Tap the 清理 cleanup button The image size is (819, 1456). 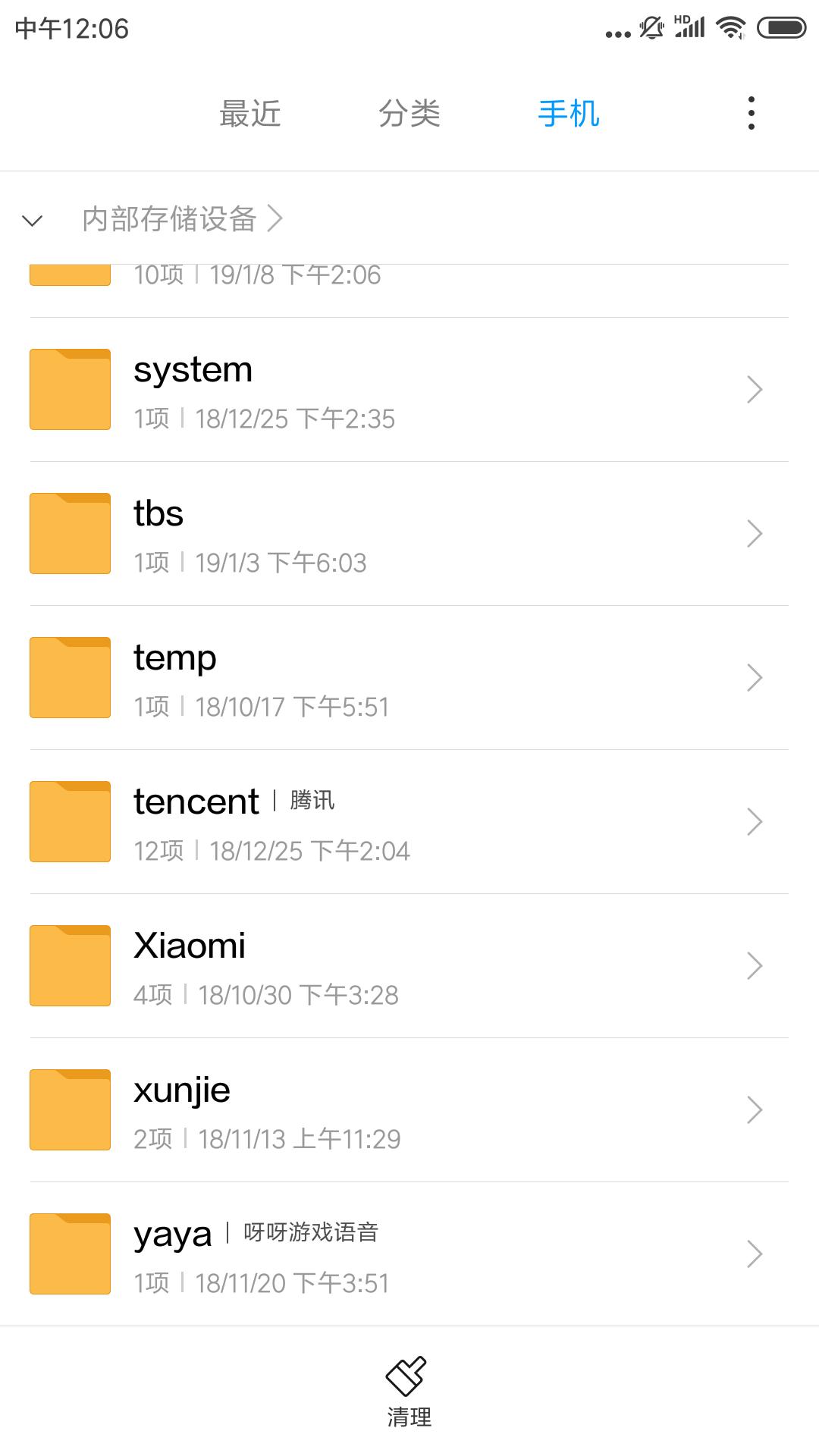409,1392
